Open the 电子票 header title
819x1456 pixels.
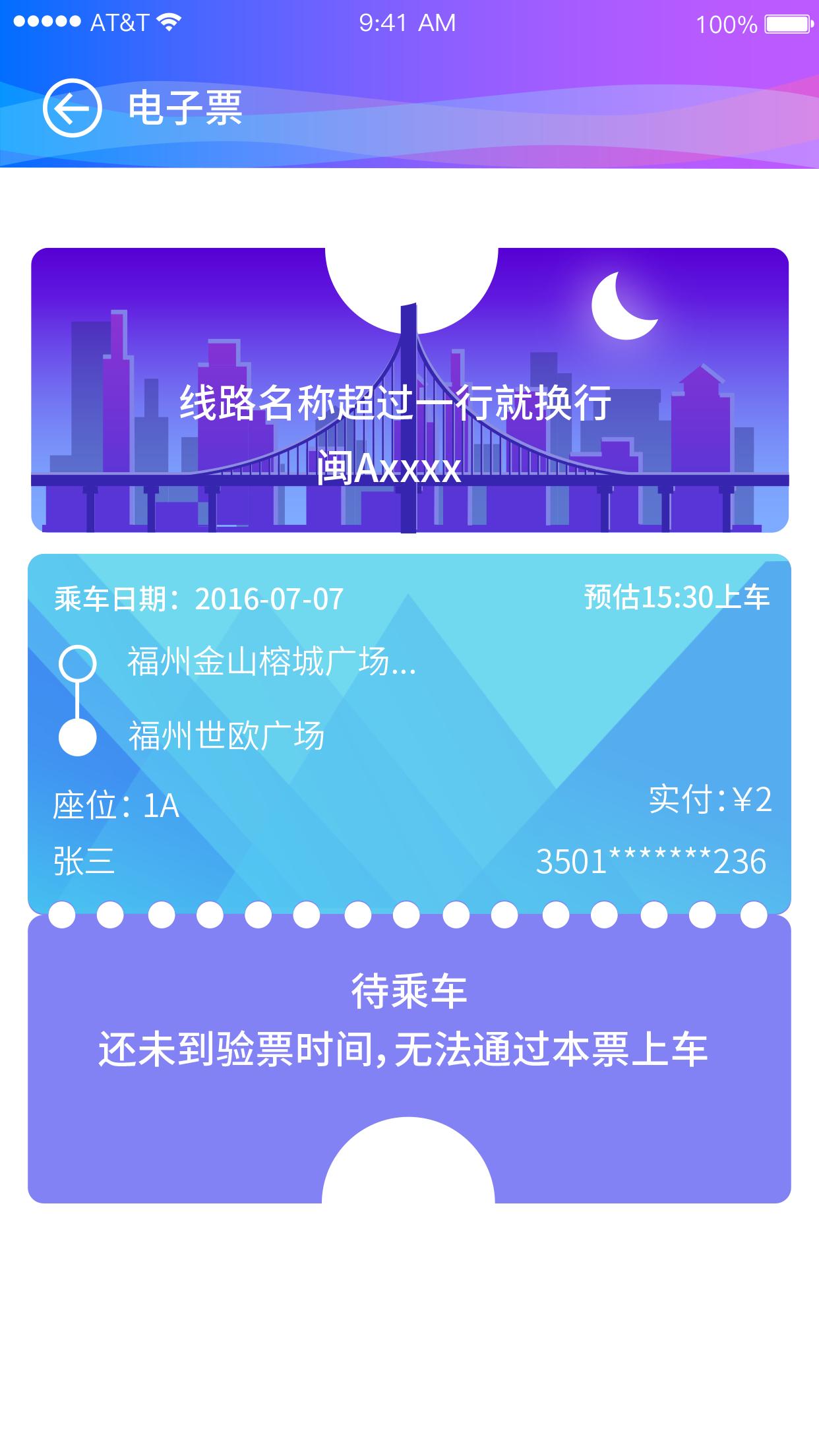pos(186,109)
